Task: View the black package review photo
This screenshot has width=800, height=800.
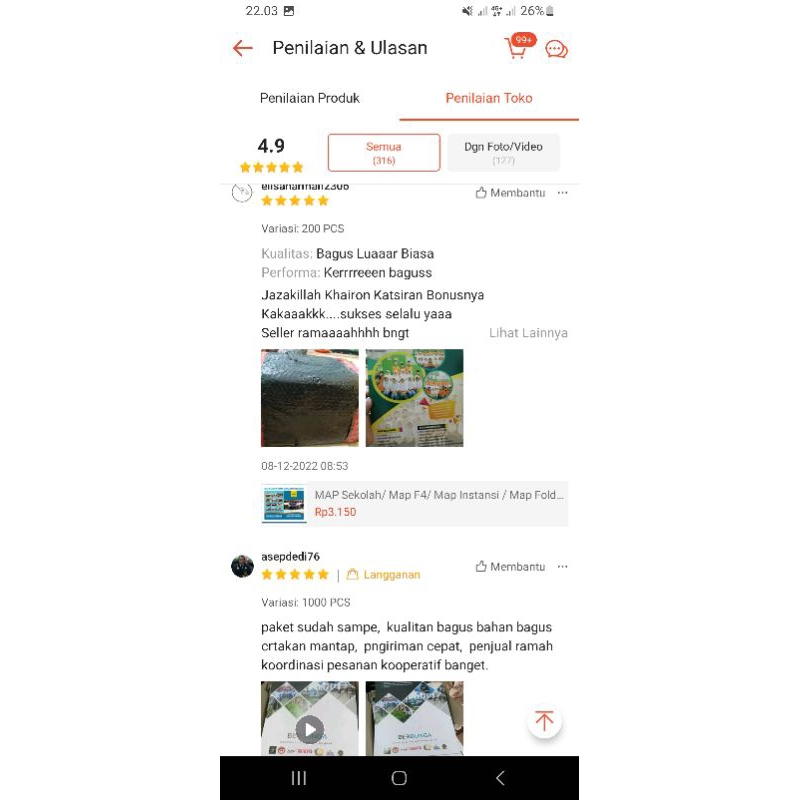Action: [x=310, y=398]
